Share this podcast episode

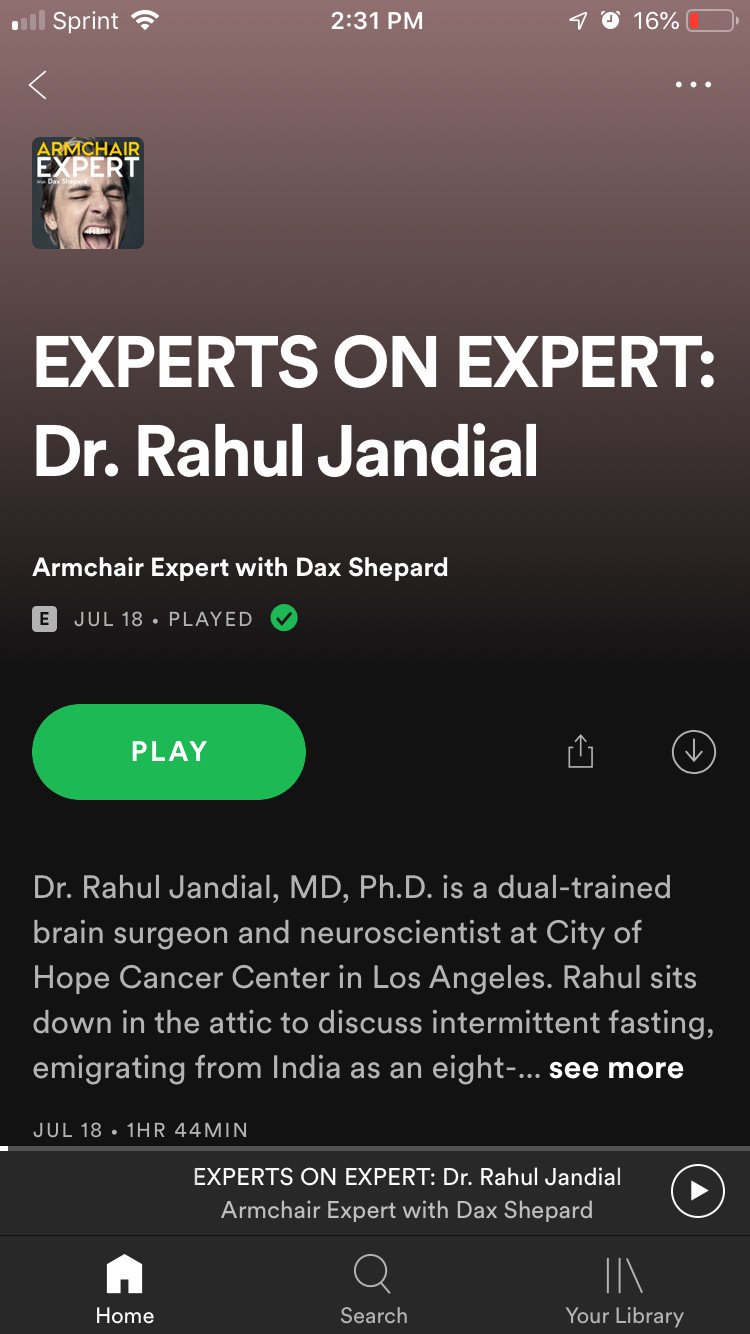(581, 751)
